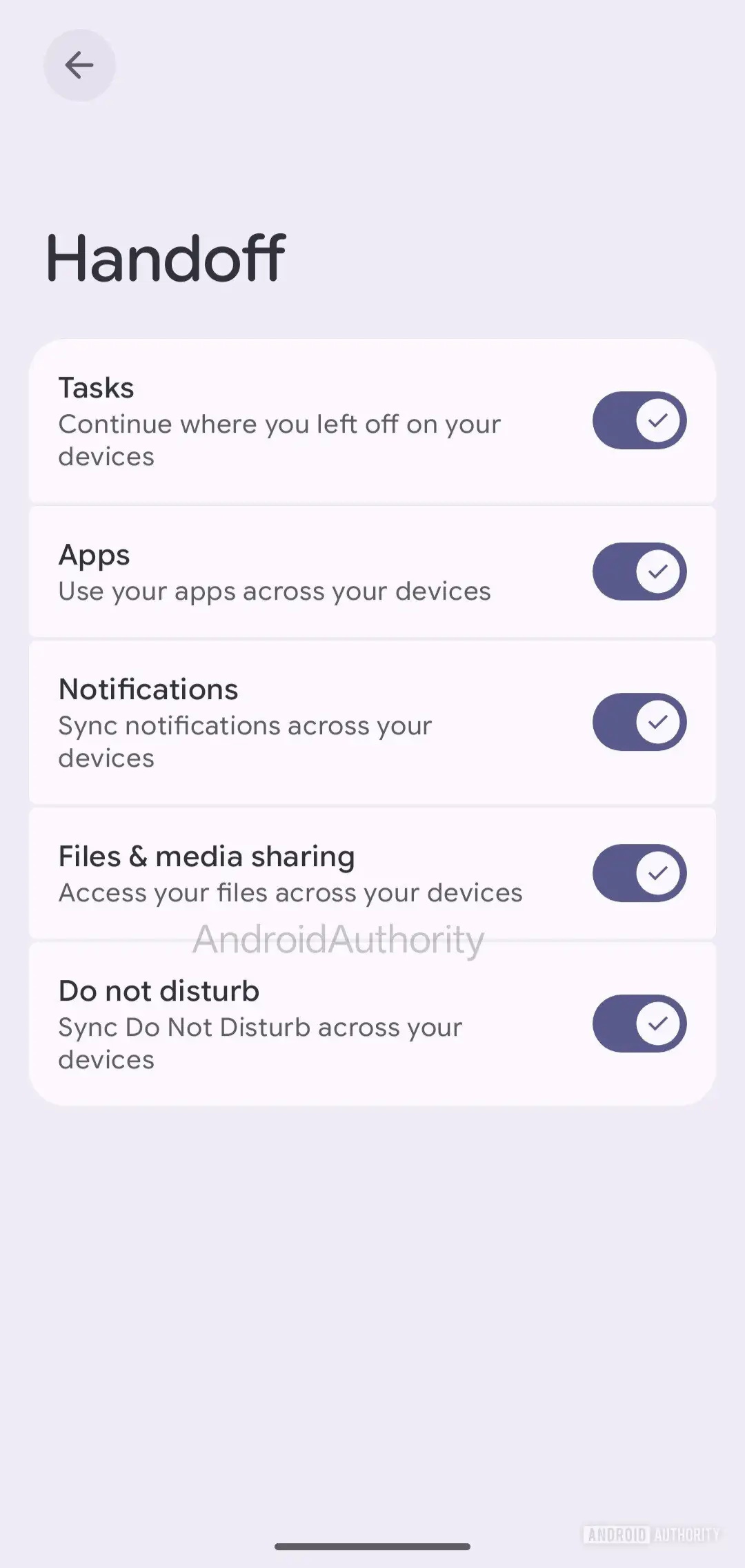
Task: Tap the checkmark icon on the Apps switch
Action: click(x=657, y=571)
